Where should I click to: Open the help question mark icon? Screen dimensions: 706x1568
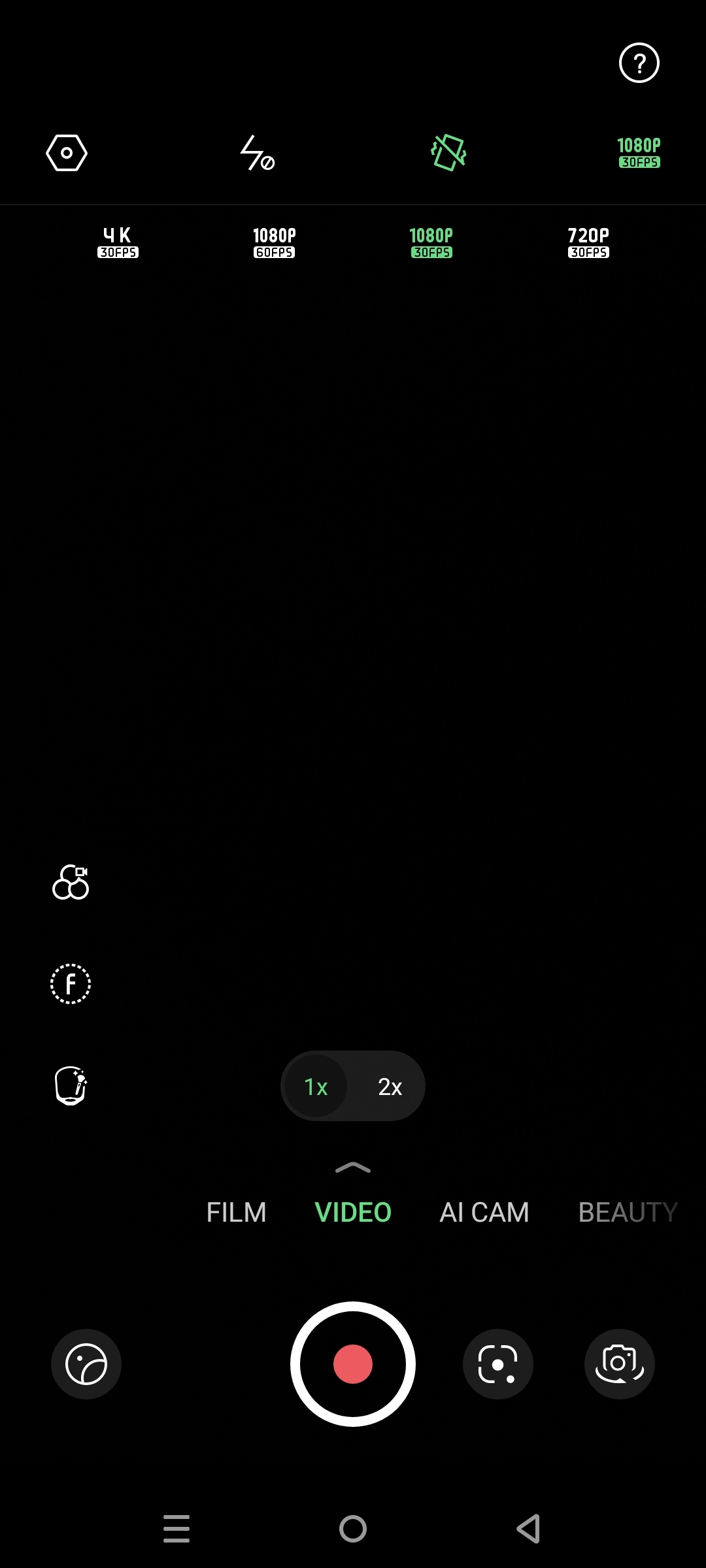click(x=639, y=63)
